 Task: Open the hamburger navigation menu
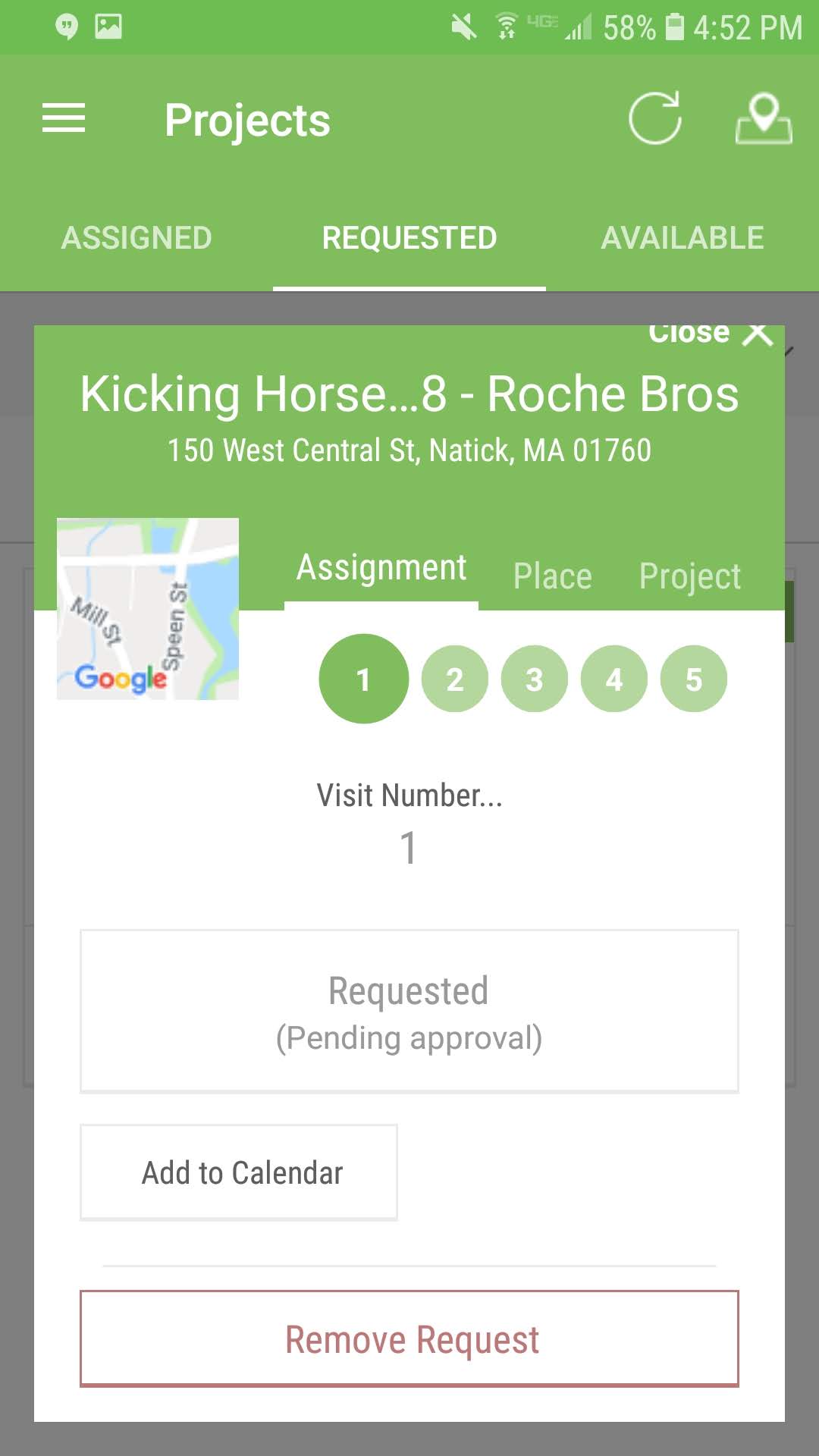64,119
